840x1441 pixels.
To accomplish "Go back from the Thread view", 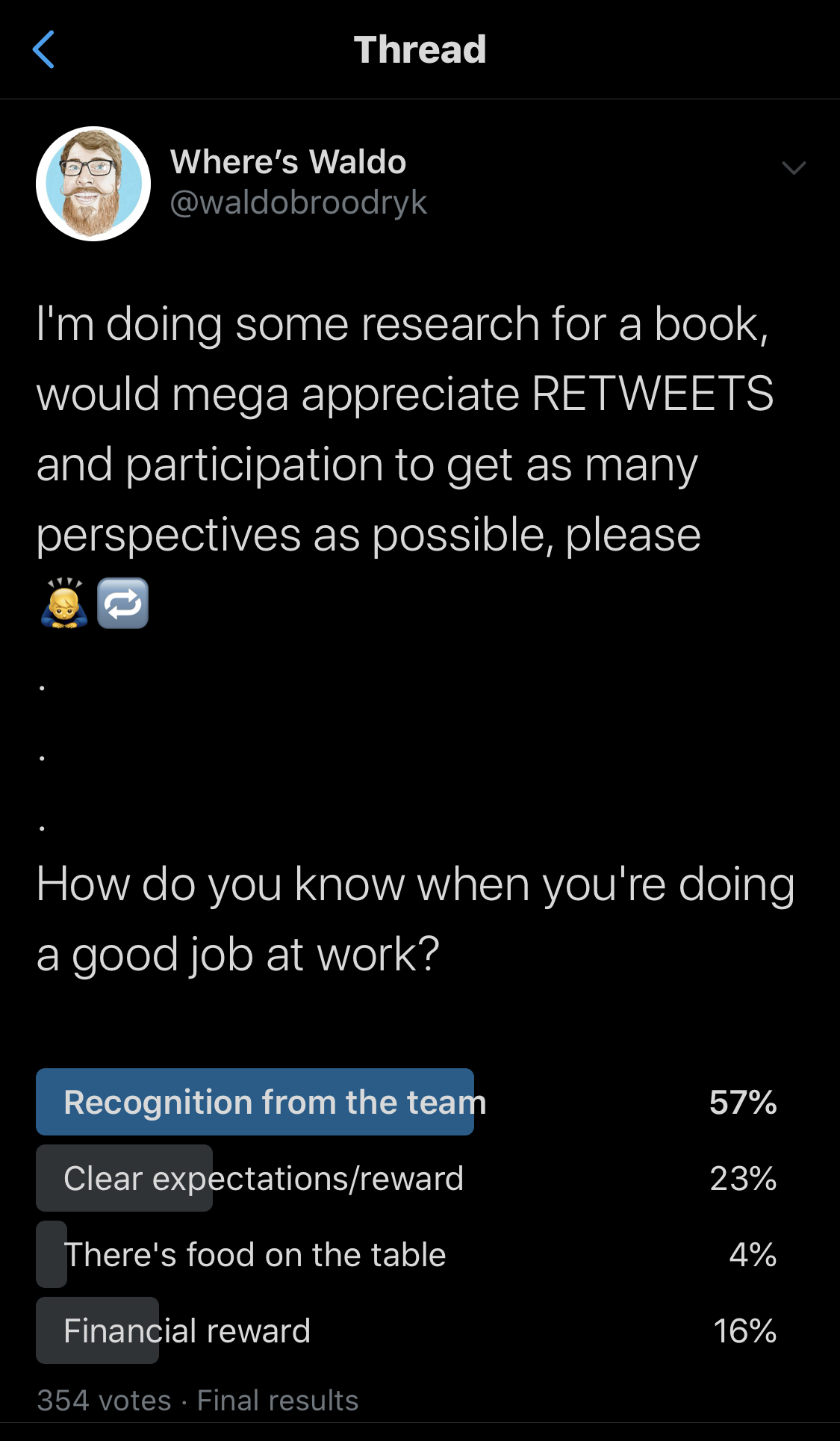I will coord(44,49).
